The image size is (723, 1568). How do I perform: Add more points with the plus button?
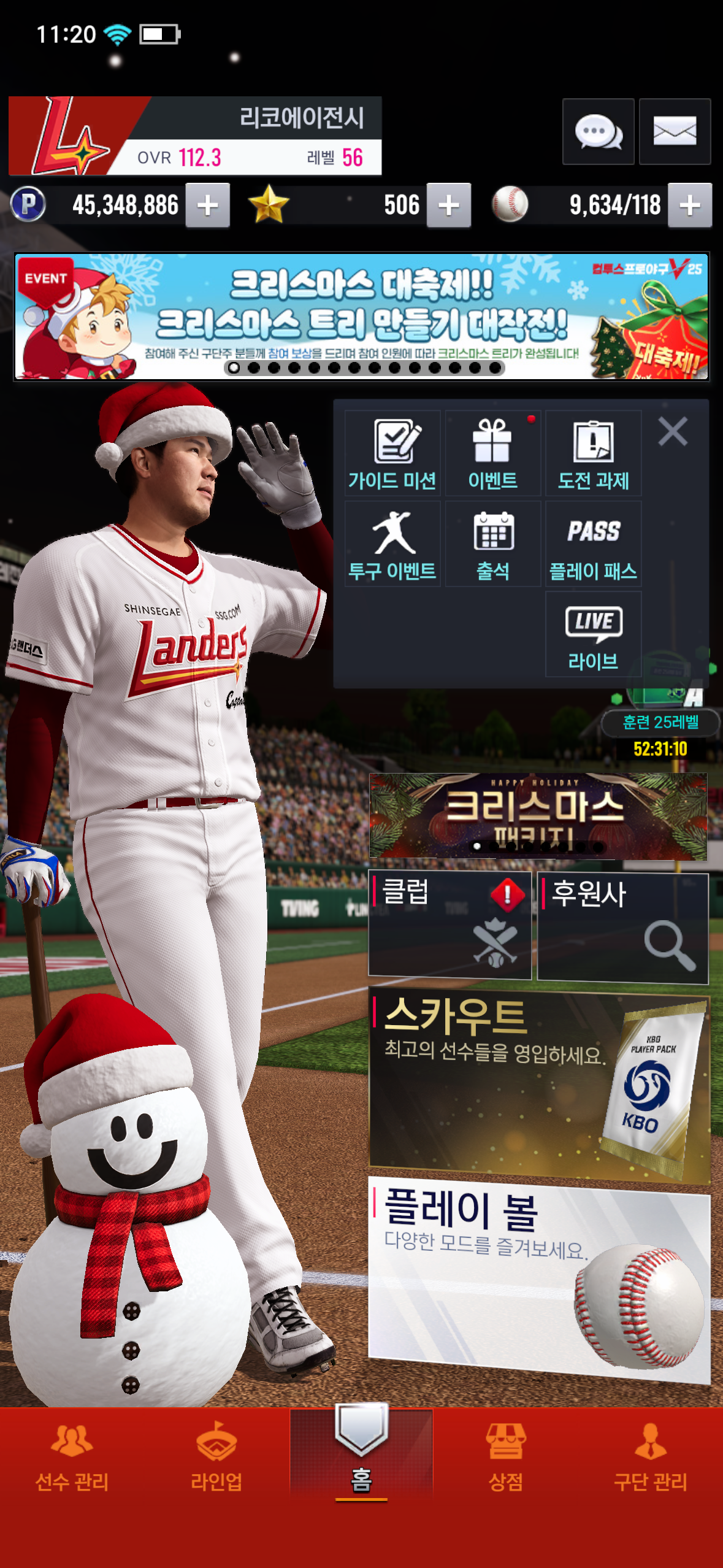tap(208, 206)
